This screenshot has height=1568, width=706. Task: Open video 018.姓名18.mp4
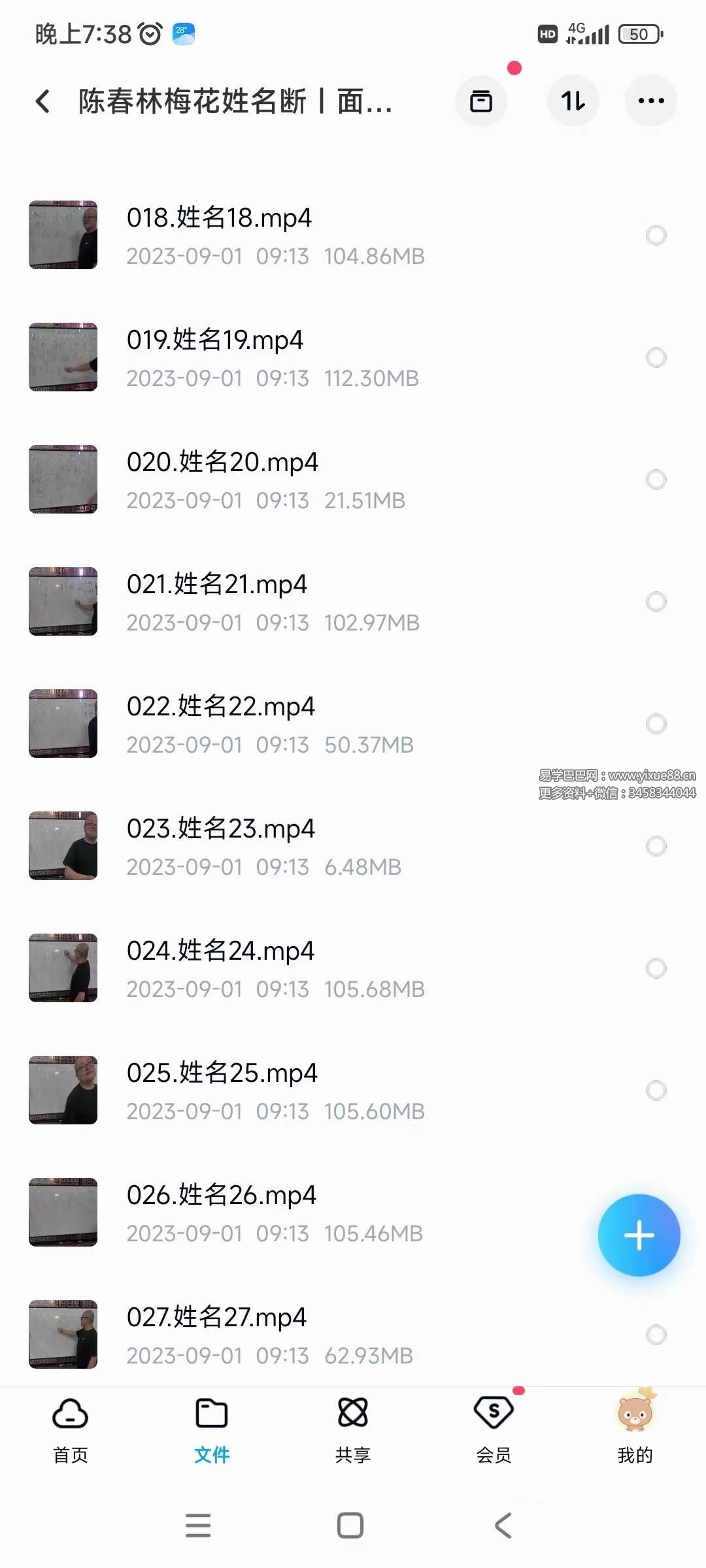(219, 218)
